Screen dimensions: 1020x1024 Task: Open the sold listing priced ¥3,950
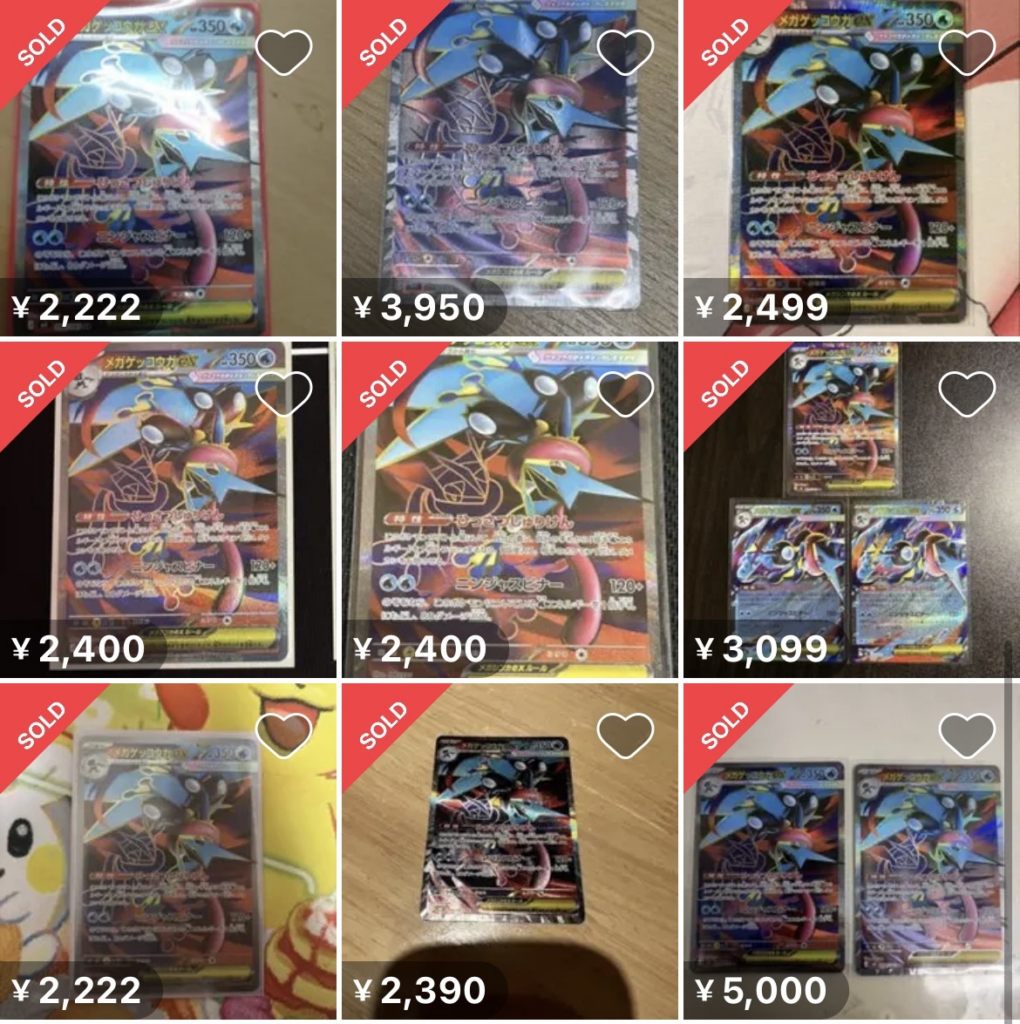tap(510, 170)
